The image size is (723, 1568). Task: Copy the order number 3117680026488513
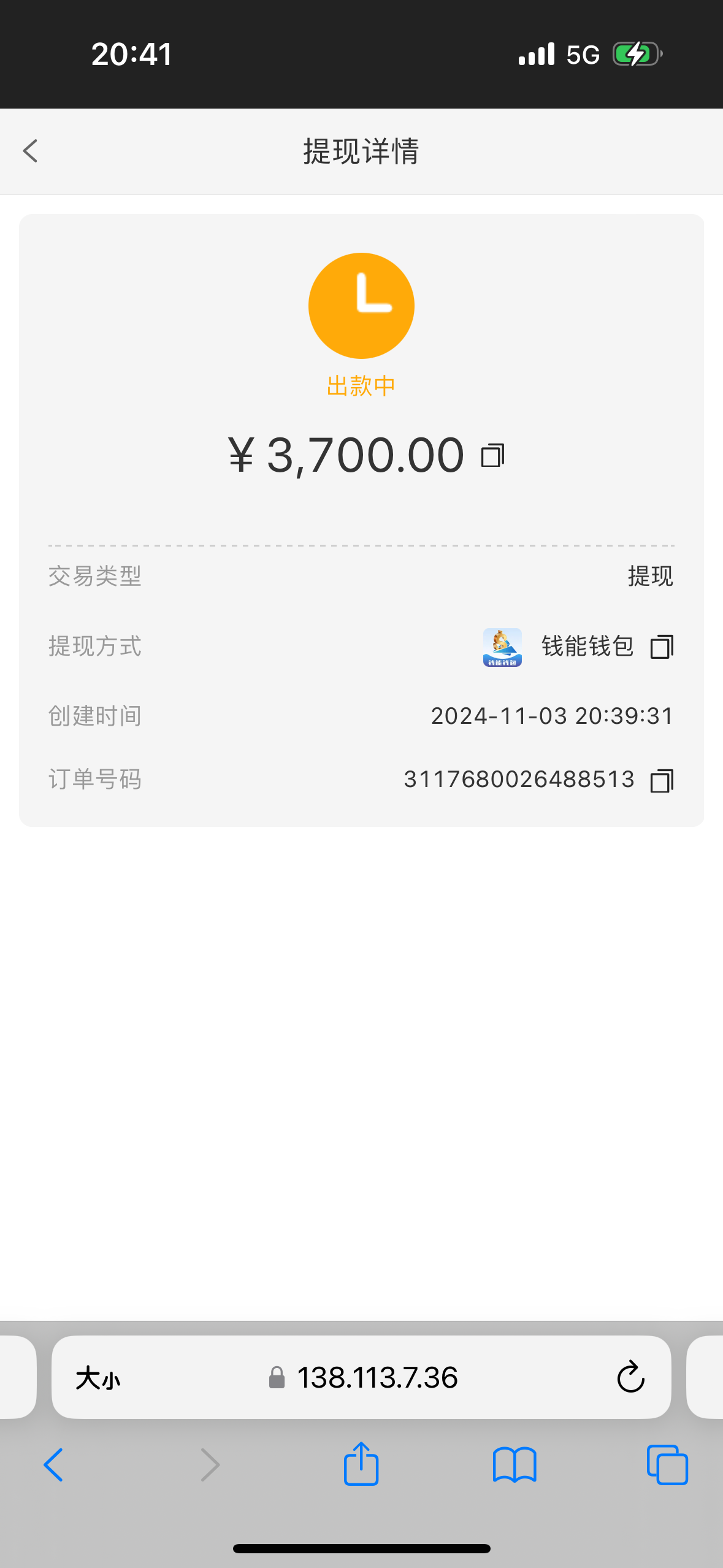[662, 780]
